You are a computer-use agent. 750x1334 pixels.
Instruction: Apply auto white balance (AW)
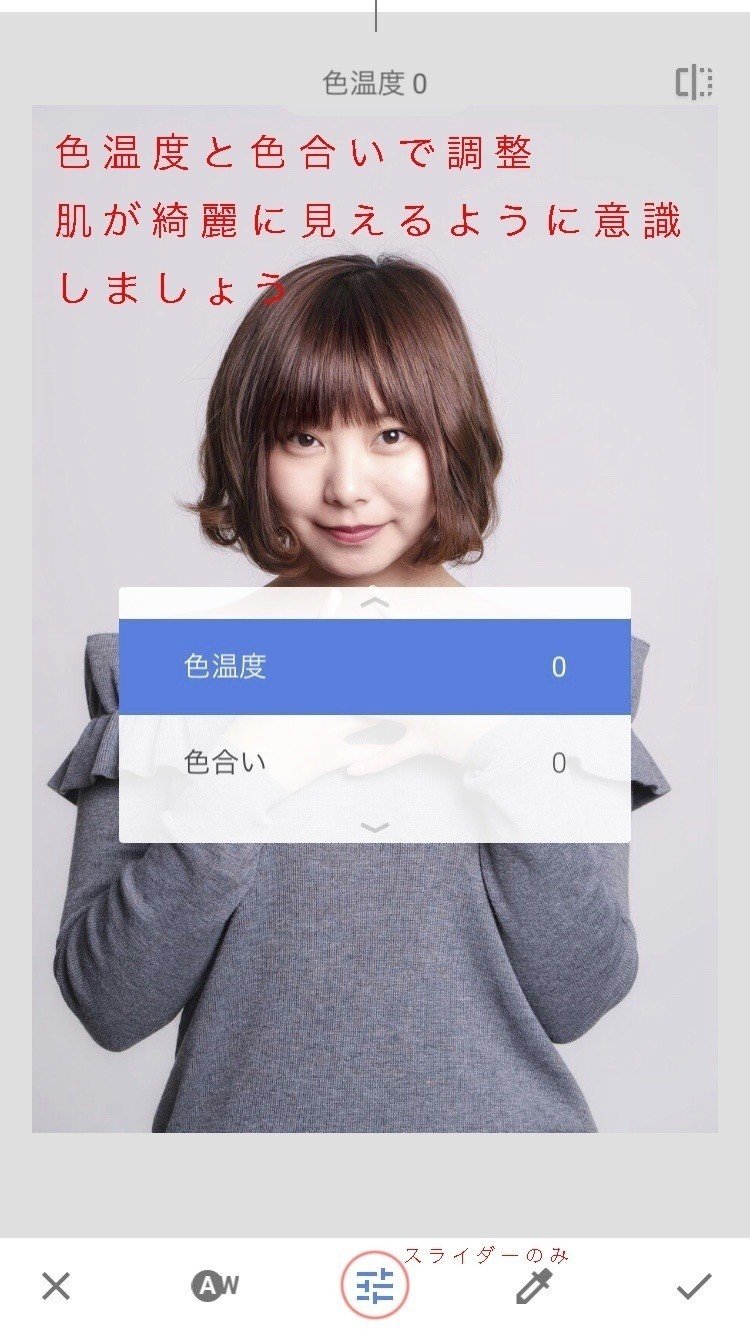click(215, 1286)
